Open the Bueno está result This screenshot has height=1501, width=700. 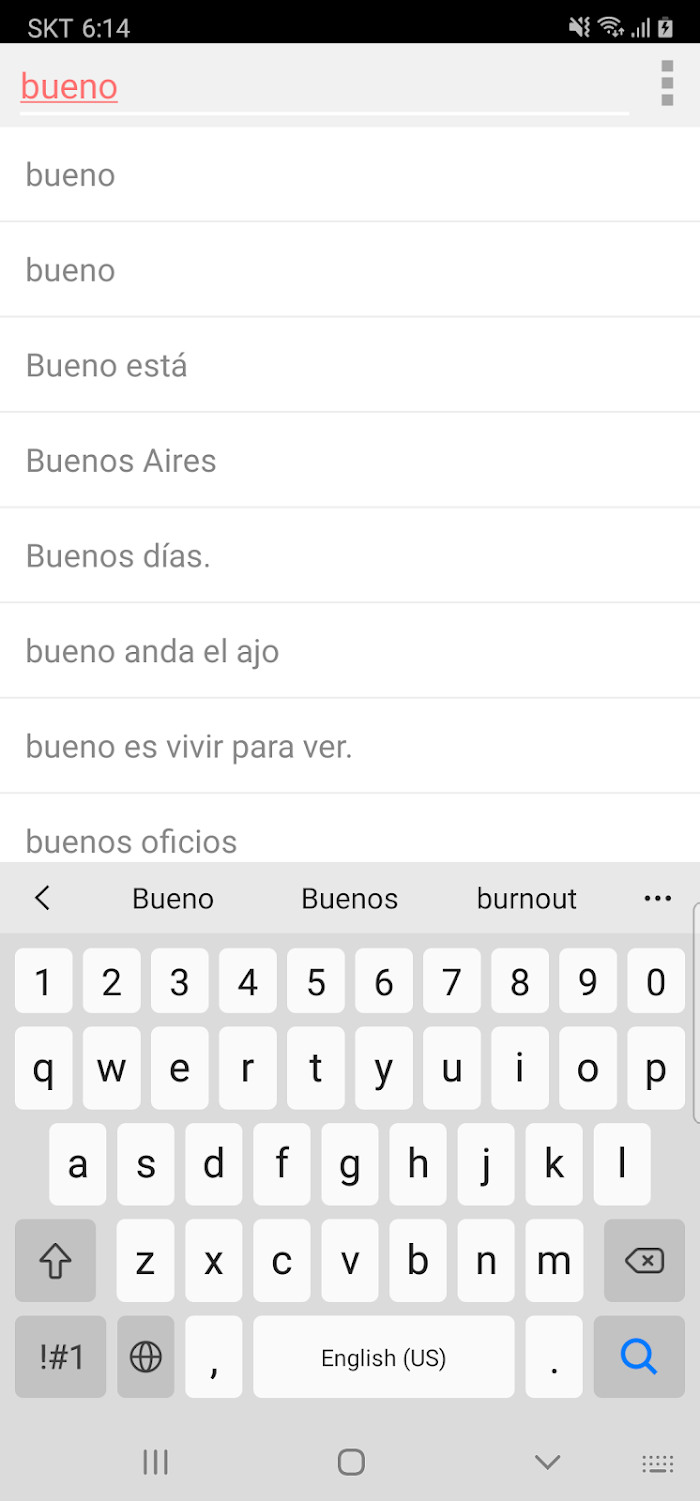(350, 365)
